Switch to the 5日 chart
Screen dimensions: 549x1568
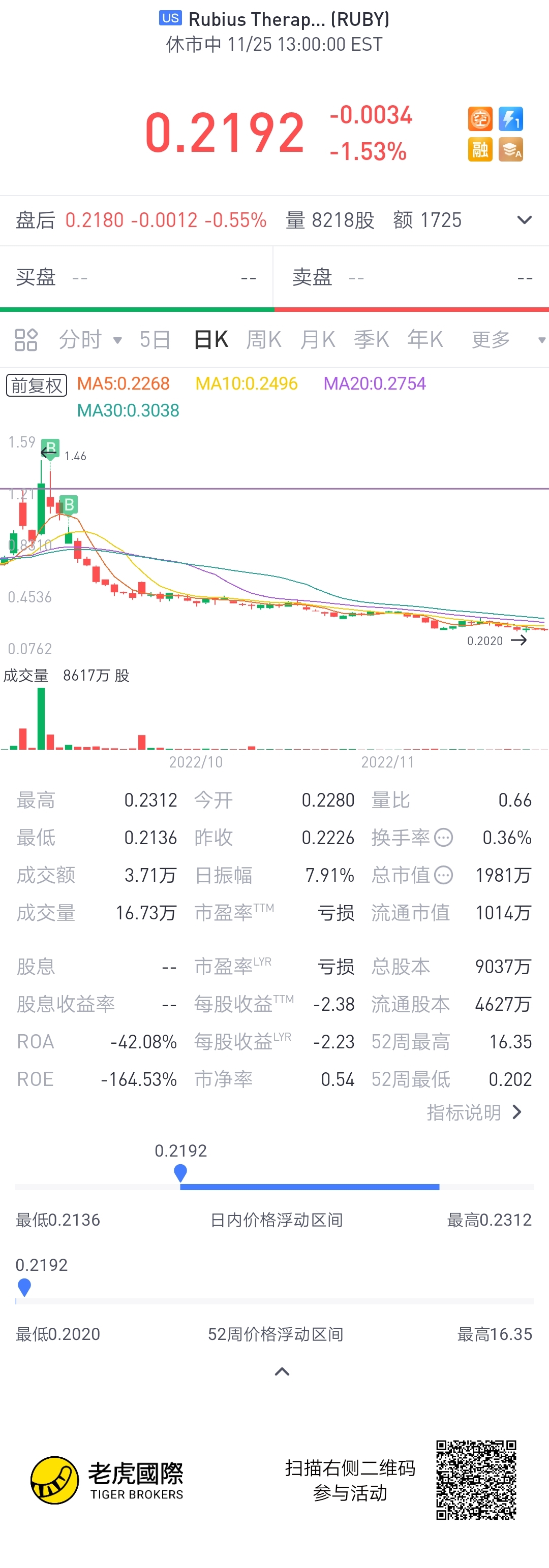click(x=155, y=340)
